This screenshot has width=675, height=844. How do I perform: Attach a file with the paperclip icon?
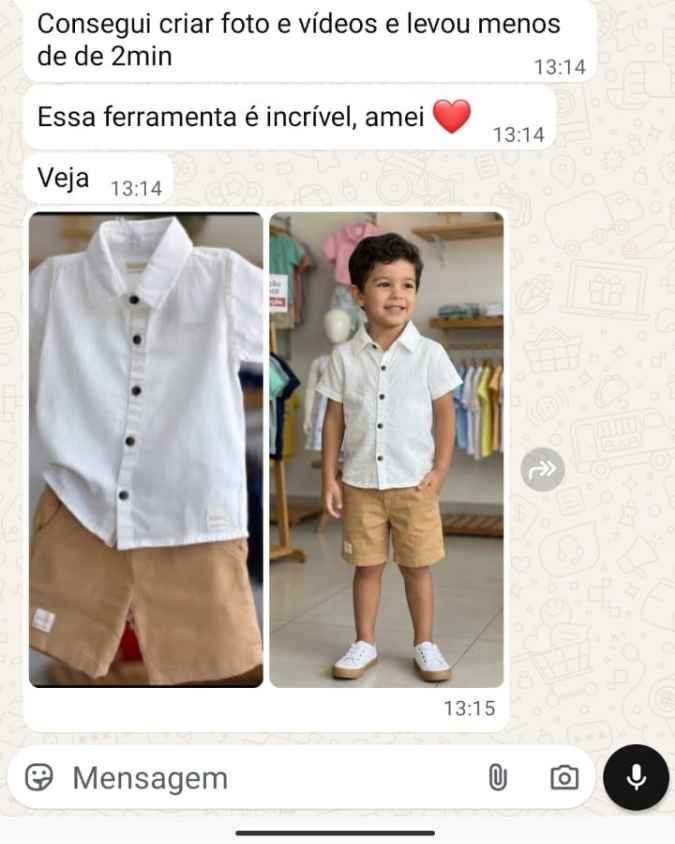point(498,778)
